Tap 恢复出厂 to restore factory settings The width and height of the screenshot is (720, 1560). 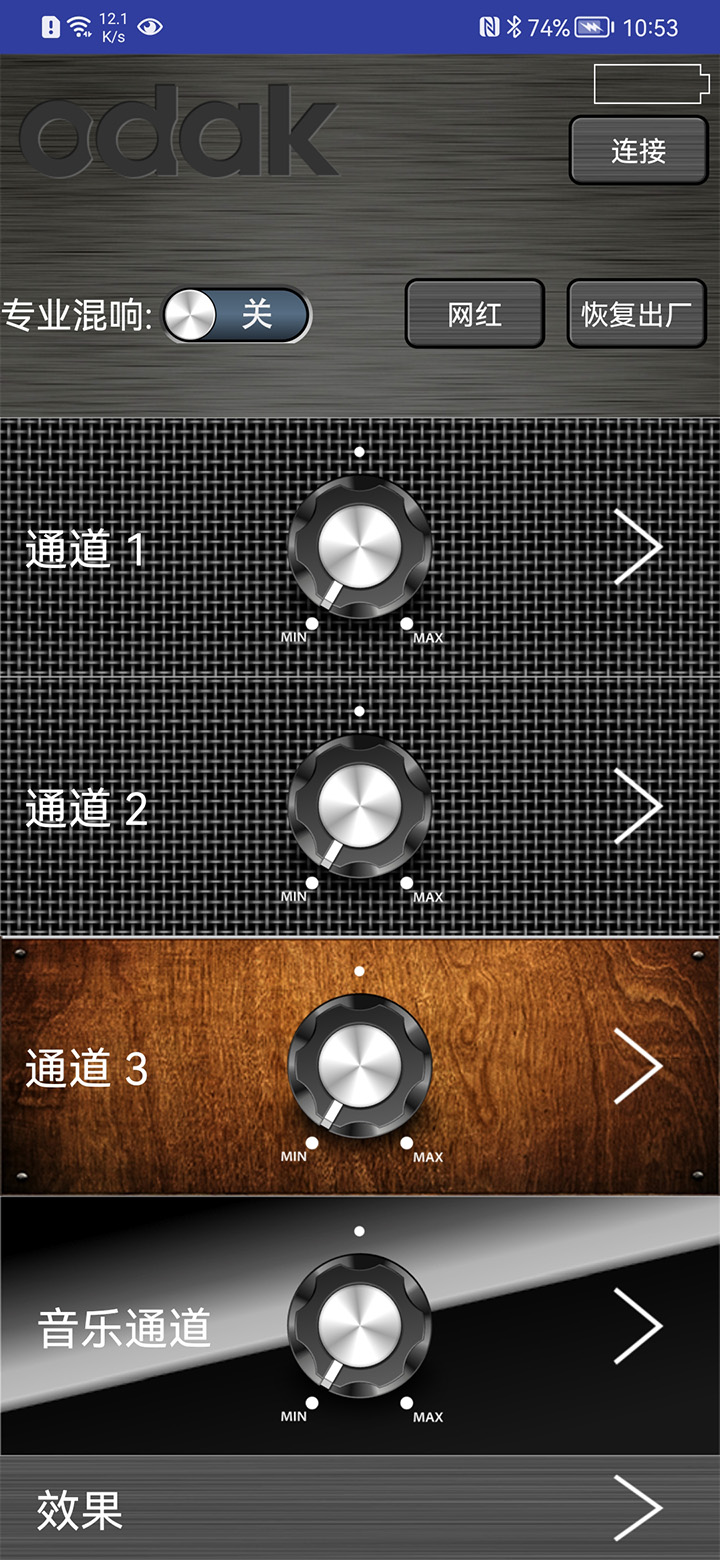point(637,314)
